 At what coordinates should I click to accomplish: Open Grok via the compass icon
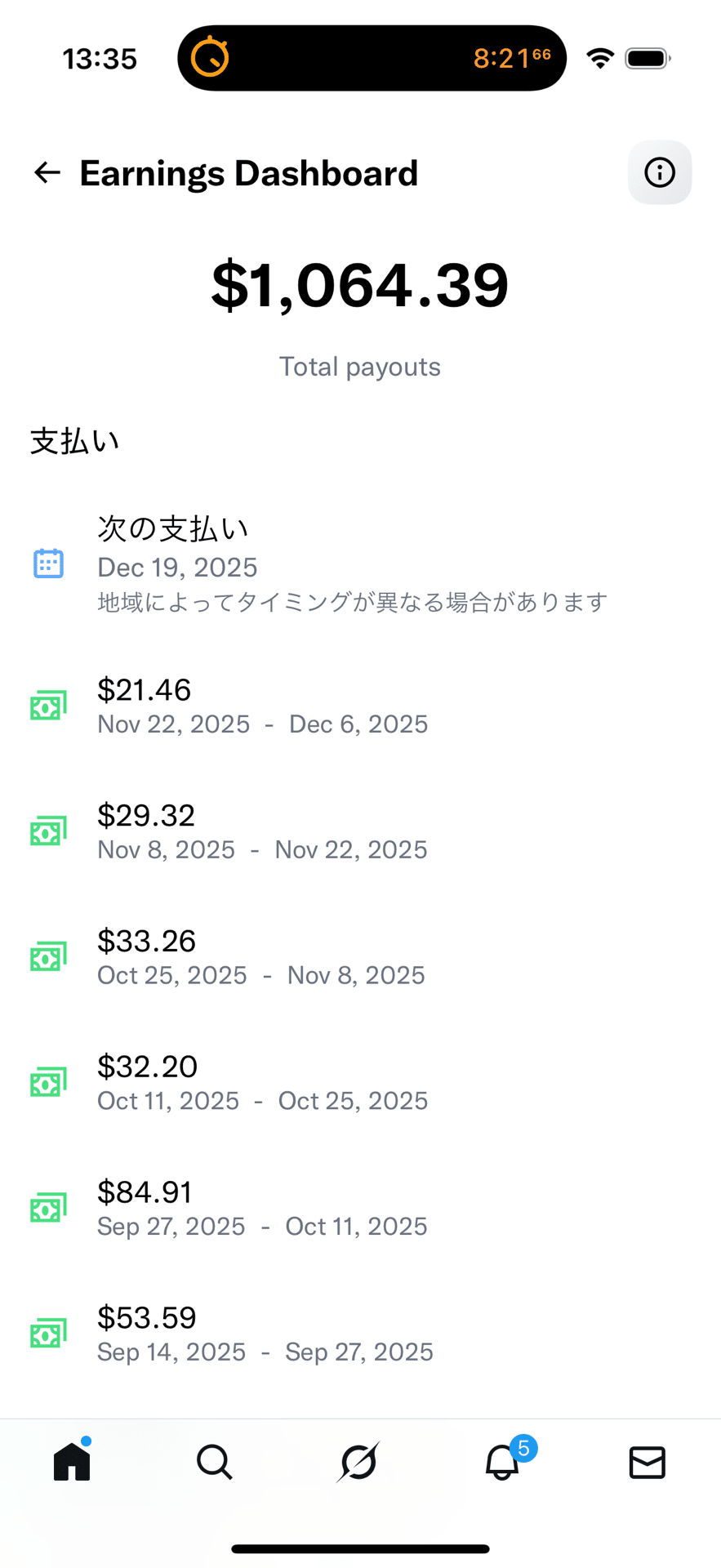click(358, 1462)
